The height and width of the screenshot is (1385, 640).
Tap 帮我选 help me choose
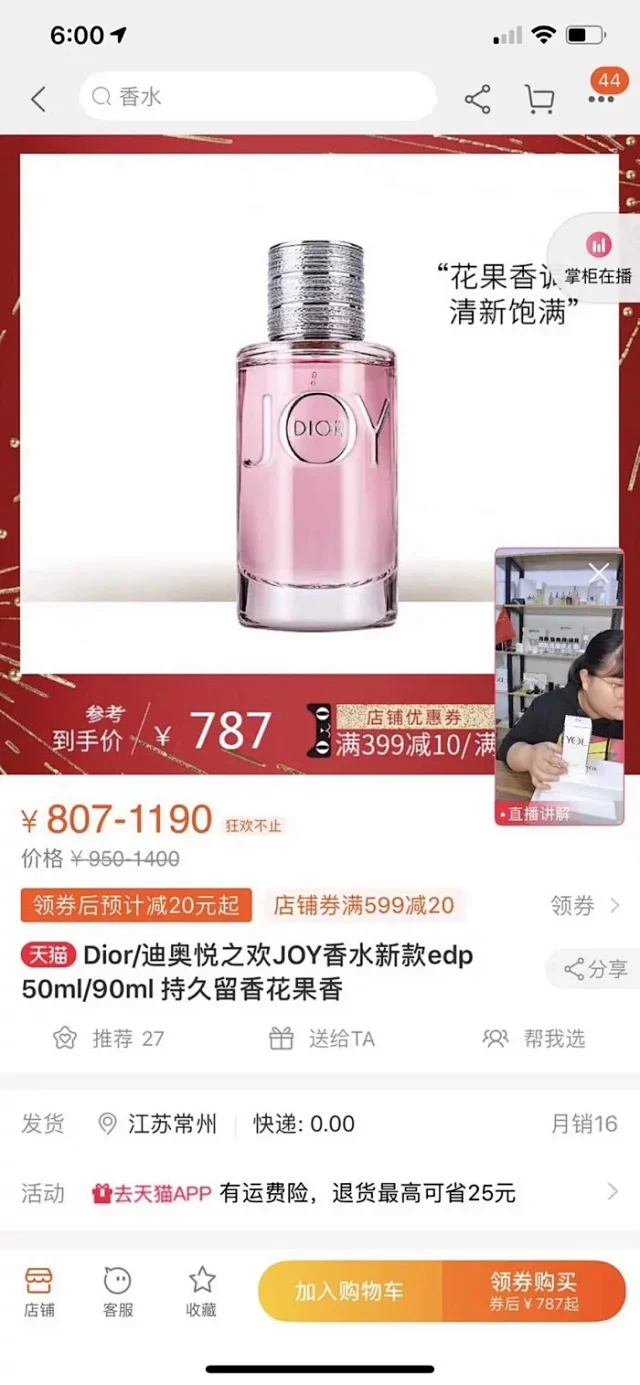[534, 1038]
